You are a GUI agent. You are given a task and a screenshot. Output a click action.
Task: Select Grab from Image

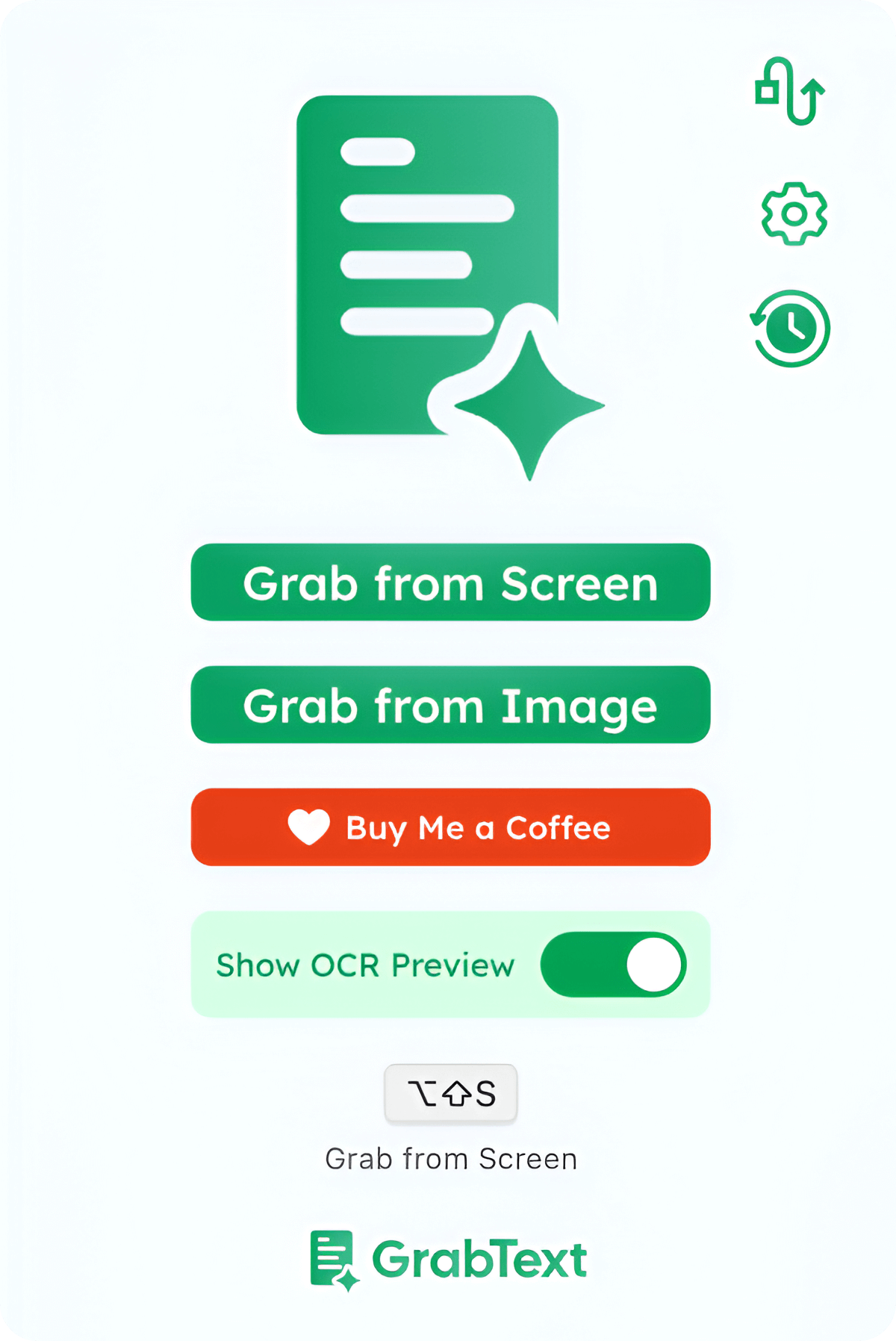450,705
